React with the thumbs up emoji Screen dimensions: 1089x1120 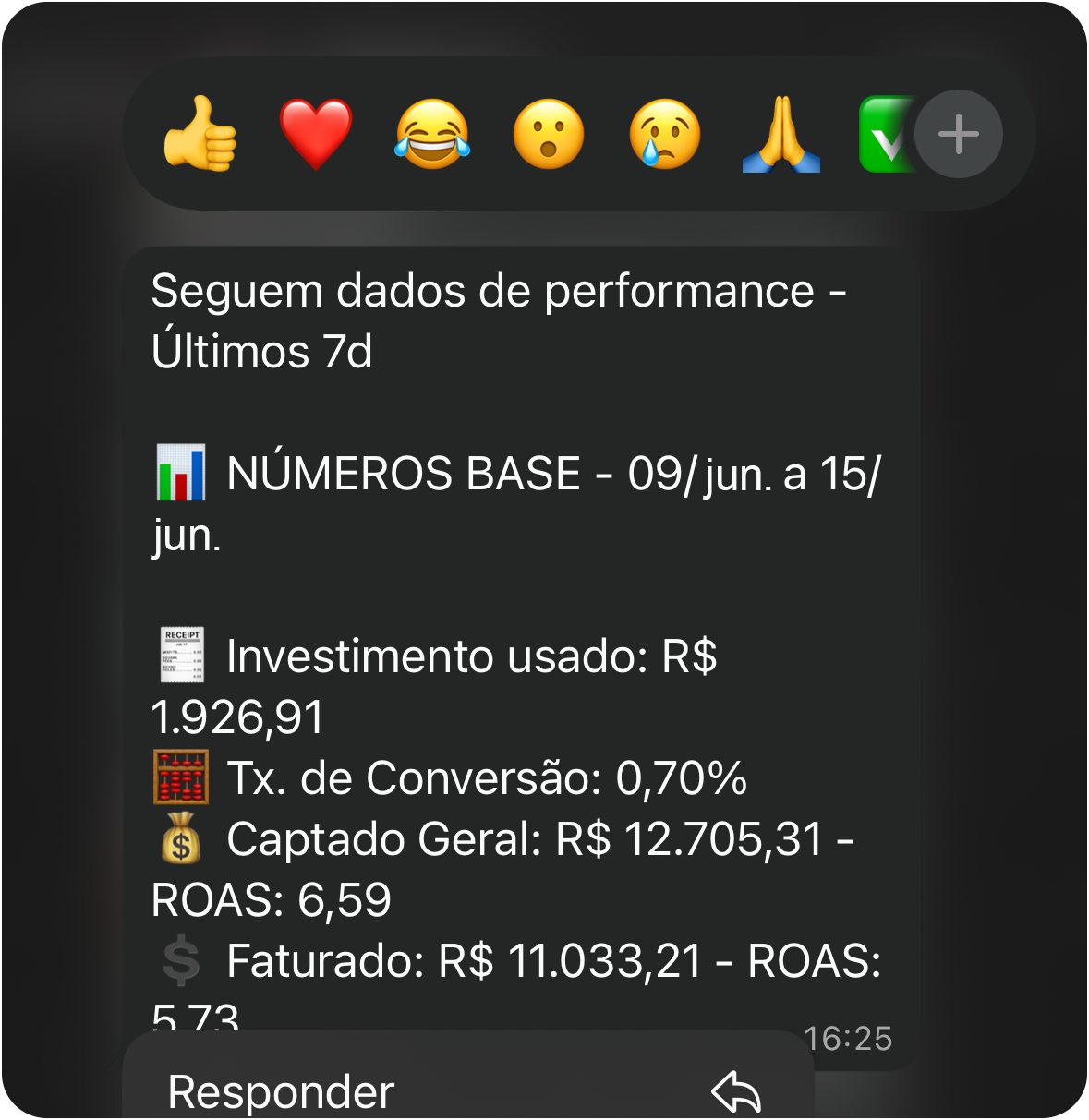(x=200, y=135)
